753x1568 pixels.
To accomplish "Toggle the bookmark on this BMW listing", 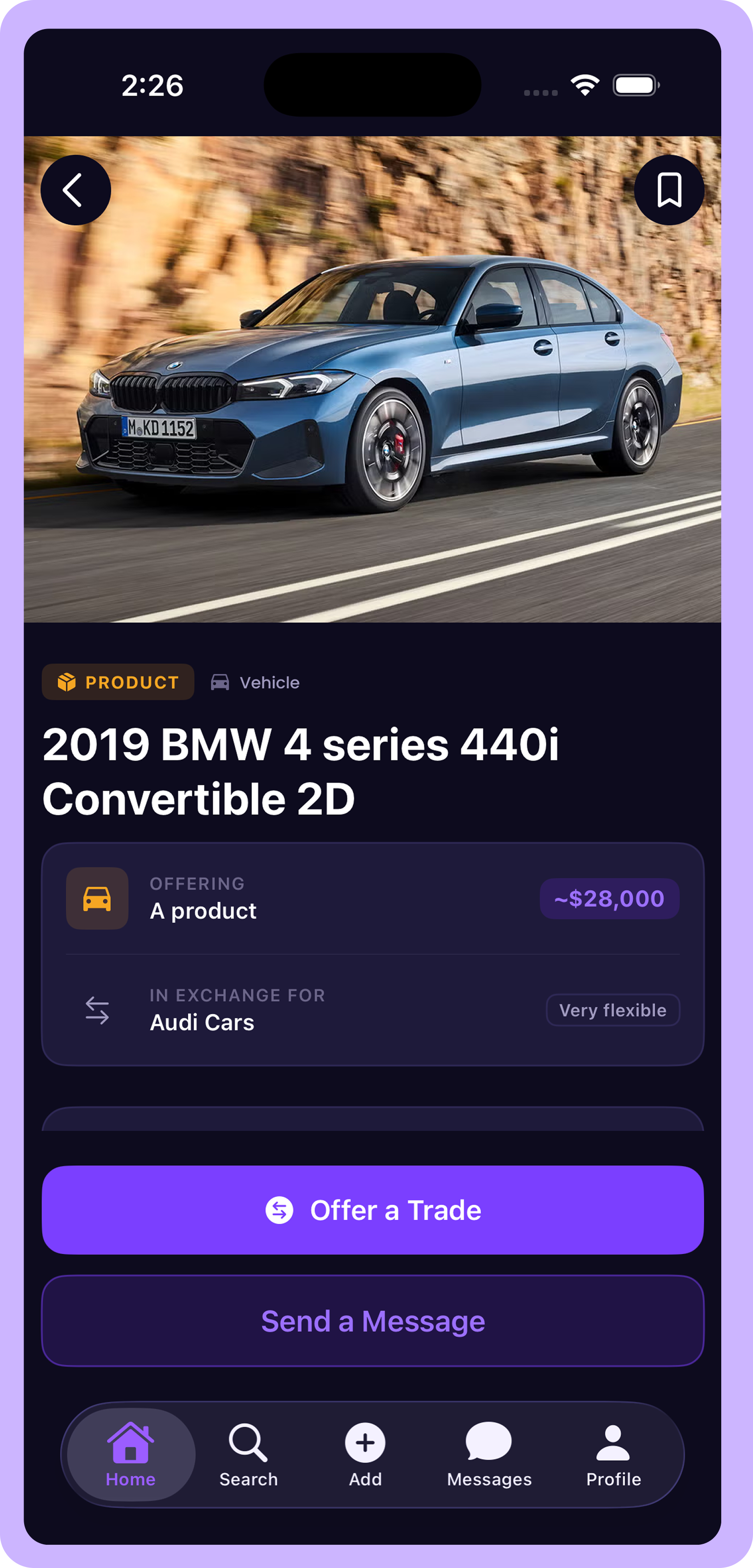I will pos(668,190).
